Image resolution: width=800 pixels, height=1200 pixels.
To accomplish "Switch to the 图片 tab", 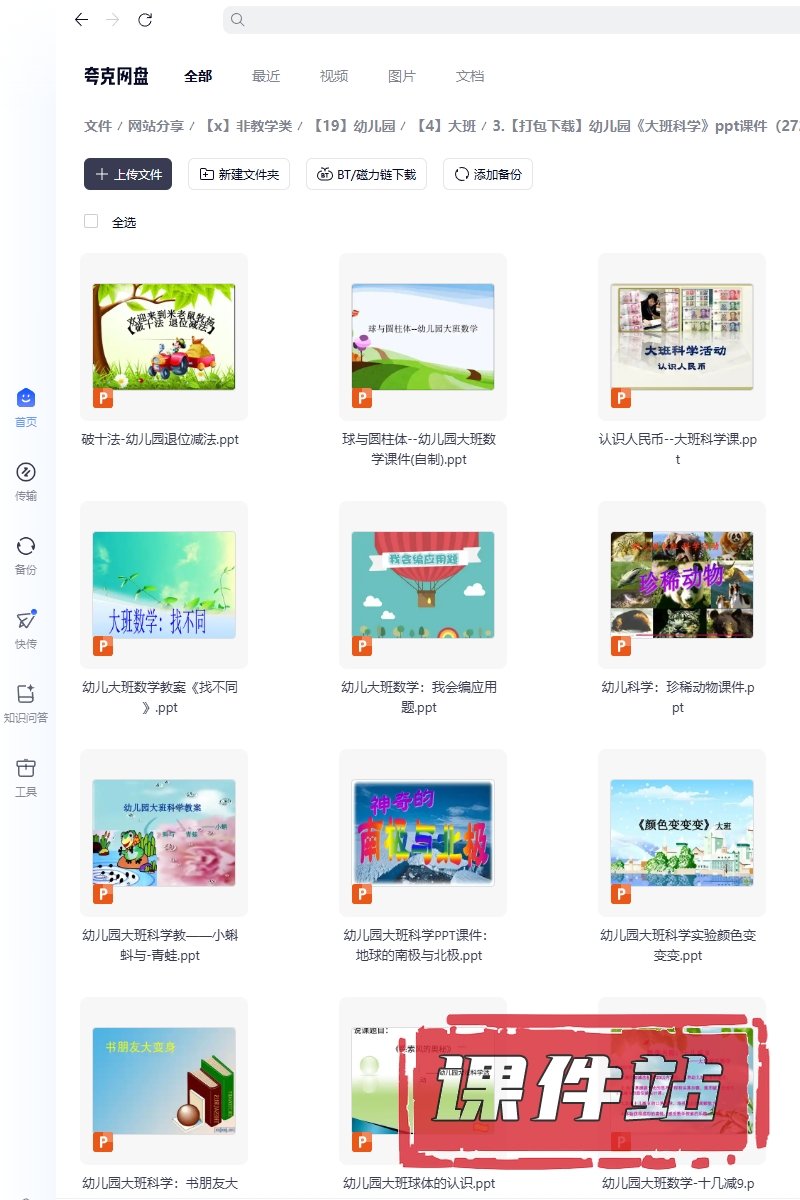I will tap(402, 76).
